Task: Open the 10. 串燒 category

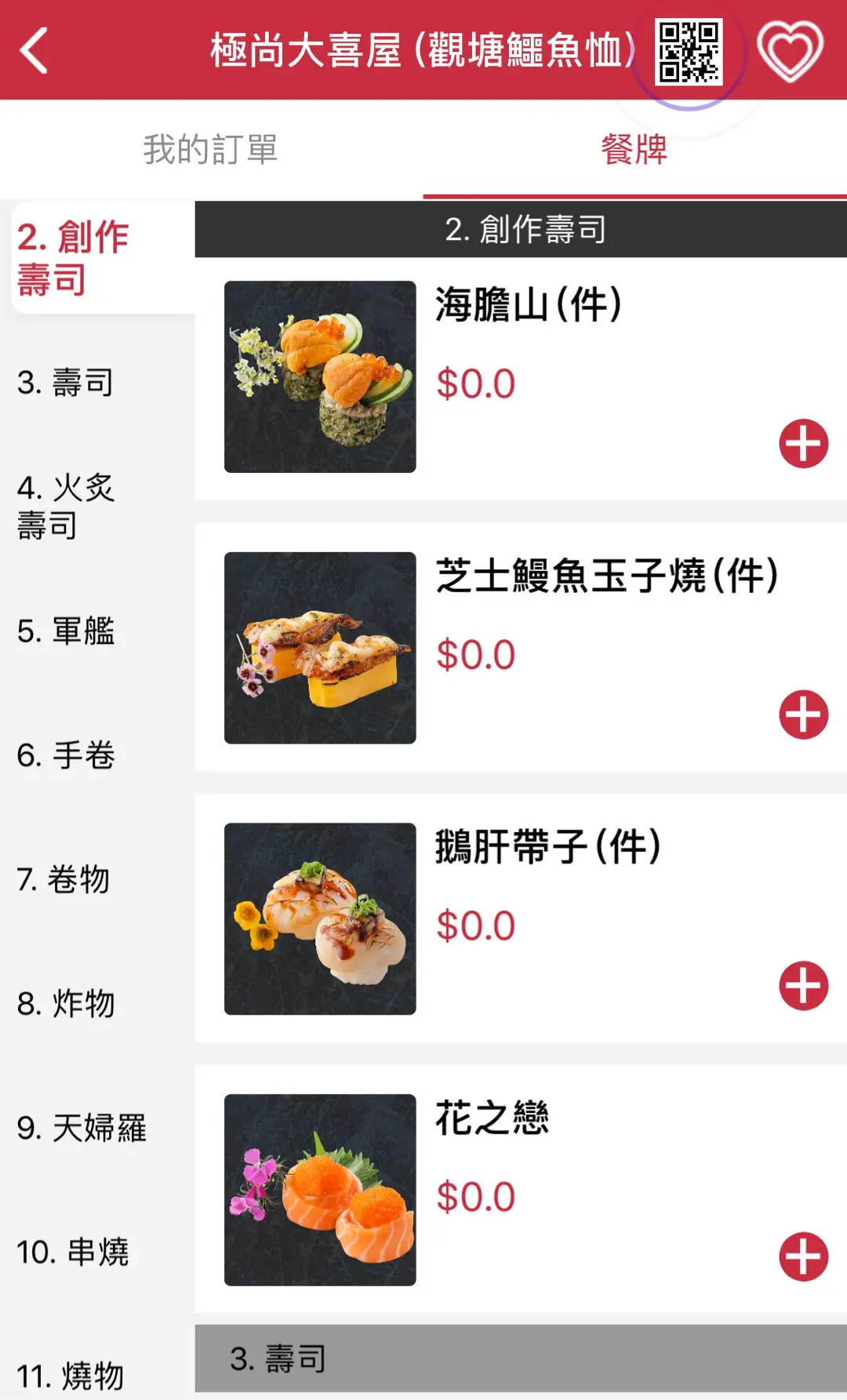Action: [x=72, y=1252]
